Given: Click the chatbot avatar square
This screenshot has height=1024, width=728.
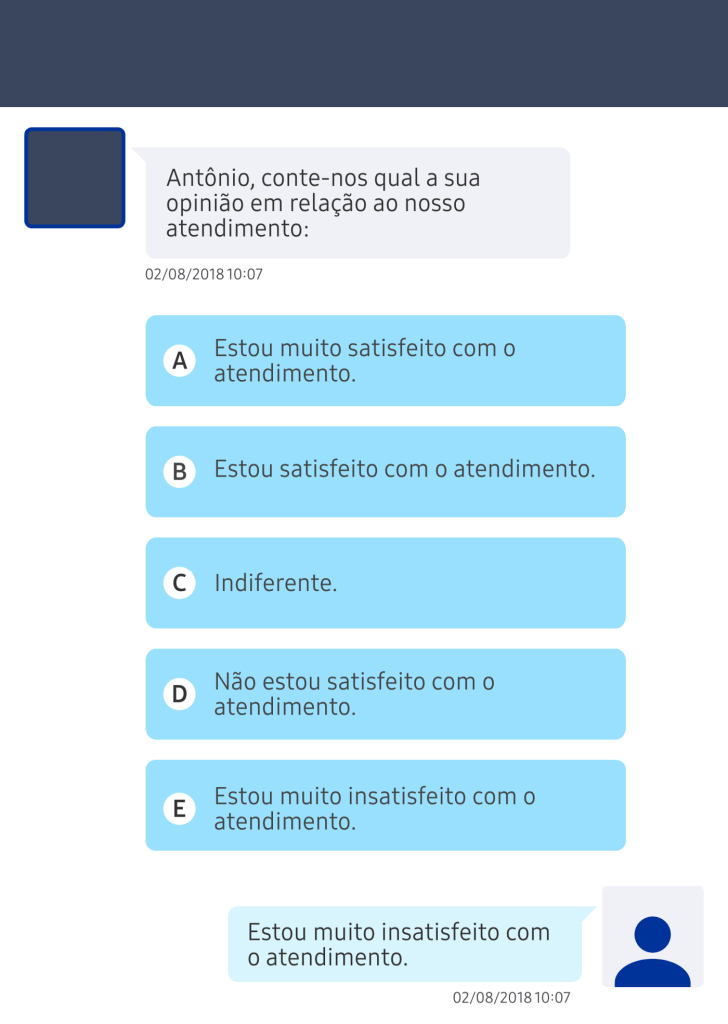Looking at the screenshot, I should click(x=74, y=177).
